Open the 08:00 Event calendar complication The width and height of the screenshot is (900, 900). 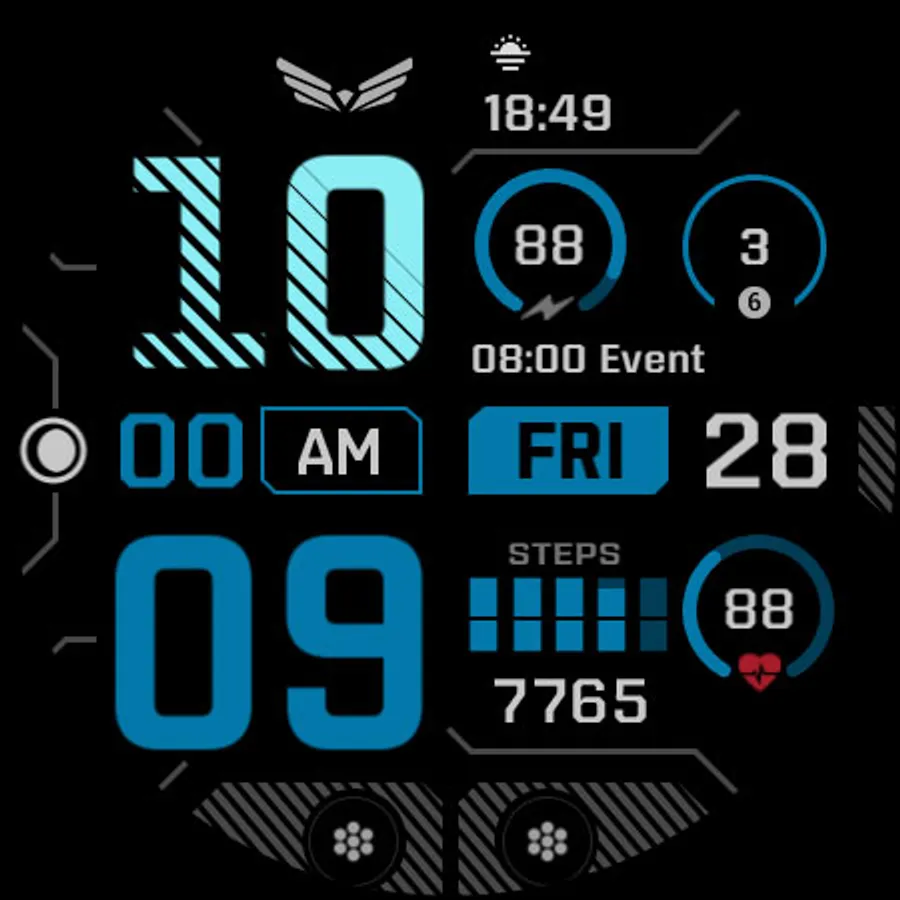click(x=588, y=359)
